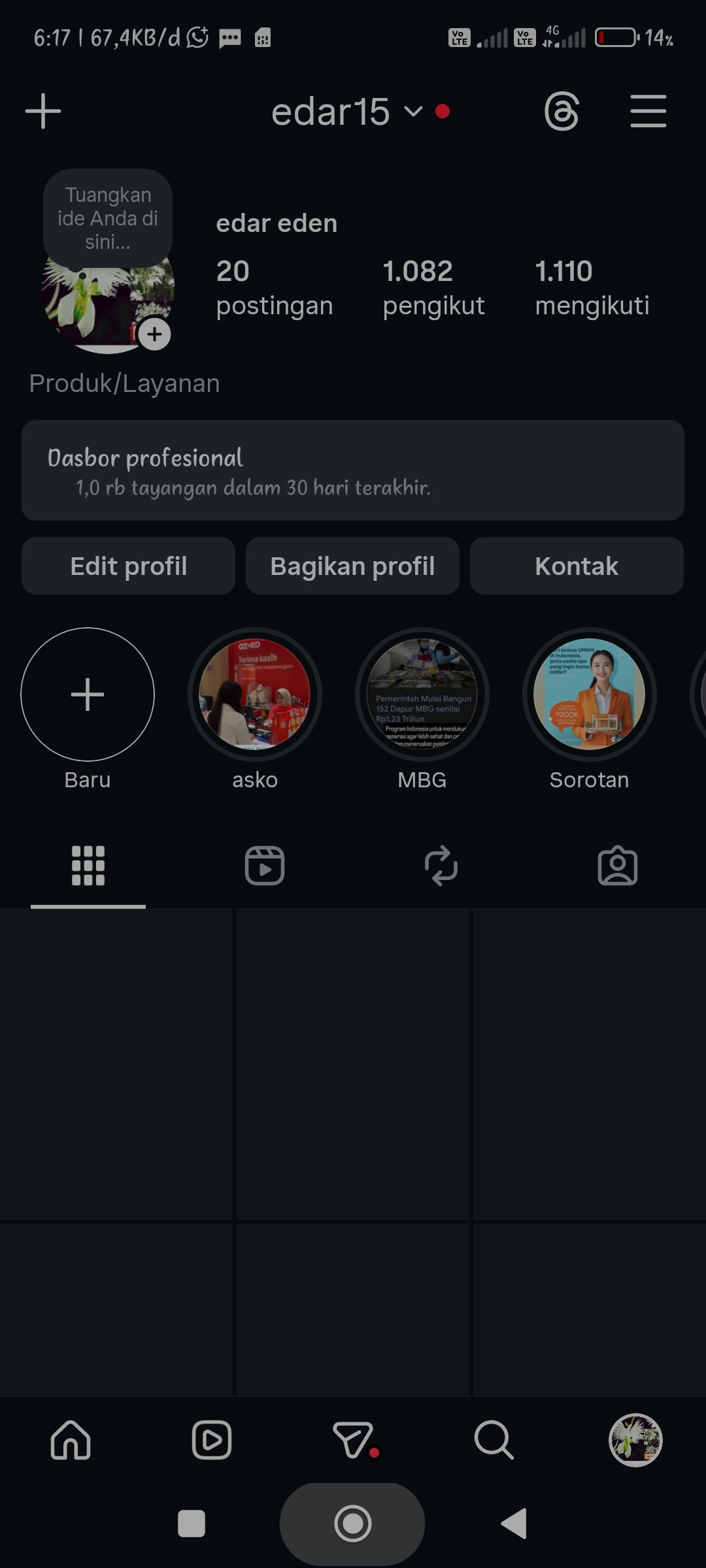Open the hamburger menu
This screenshot has height=1568, width=706.
648,111
